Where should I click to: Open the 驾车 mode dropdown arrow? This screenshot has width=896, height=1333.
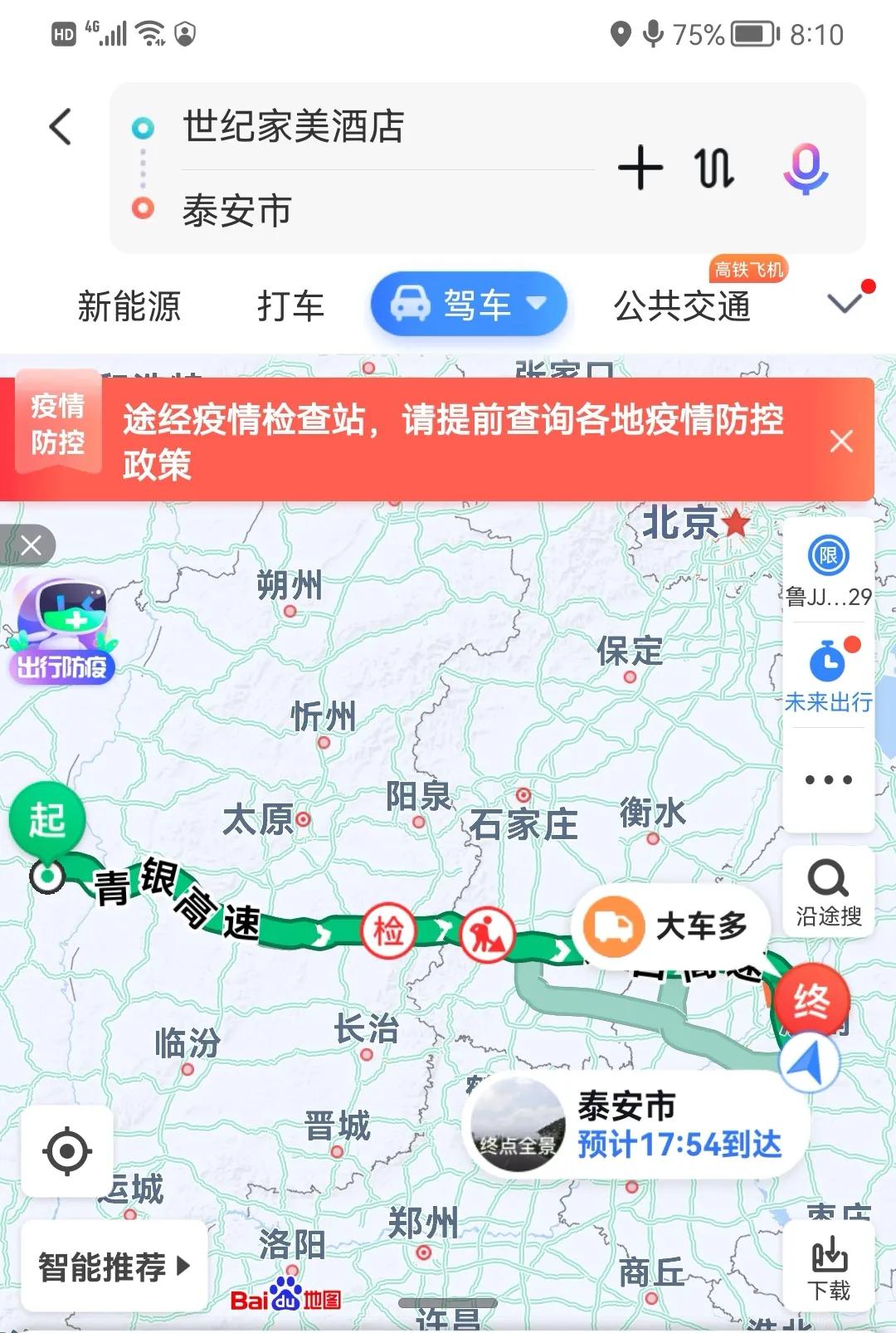pos(536,305)
